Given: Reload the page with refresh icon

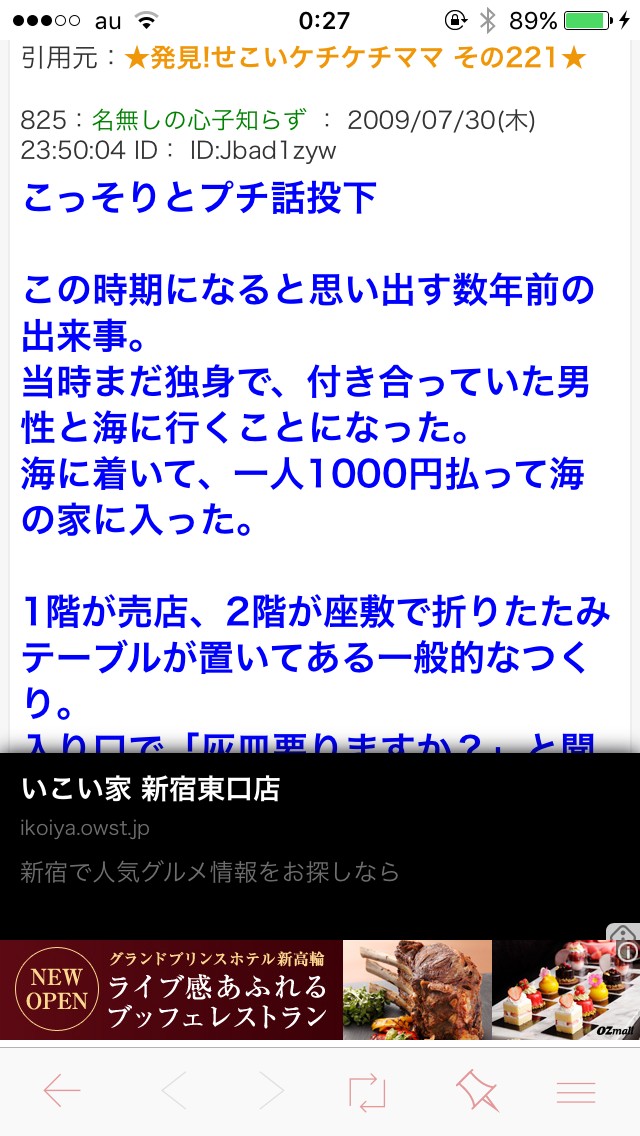Looking at the screenshot, I should coord(367,1091).
